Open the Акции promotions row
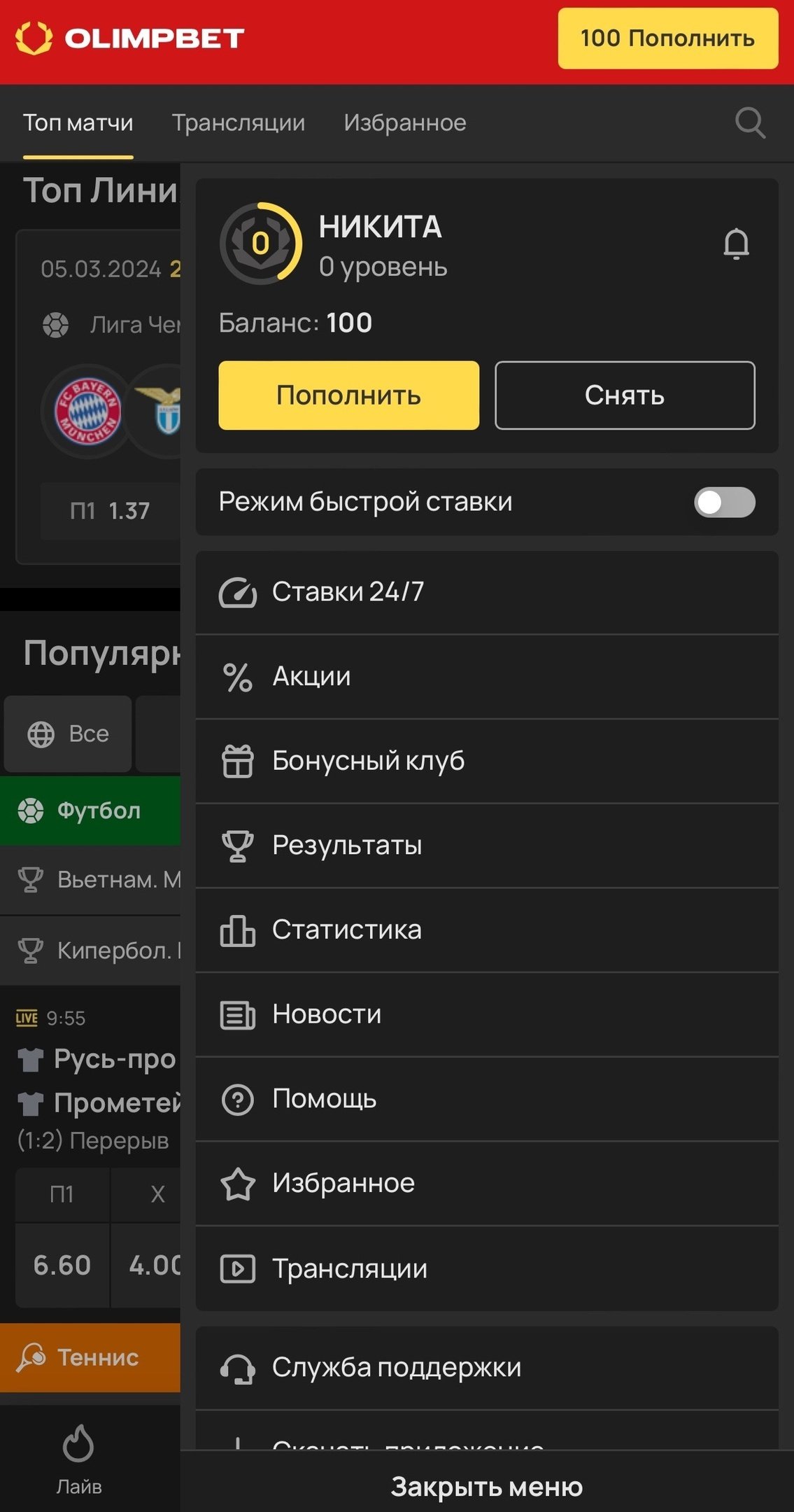Screen dimensions: 794x1512 pos(486,677)
